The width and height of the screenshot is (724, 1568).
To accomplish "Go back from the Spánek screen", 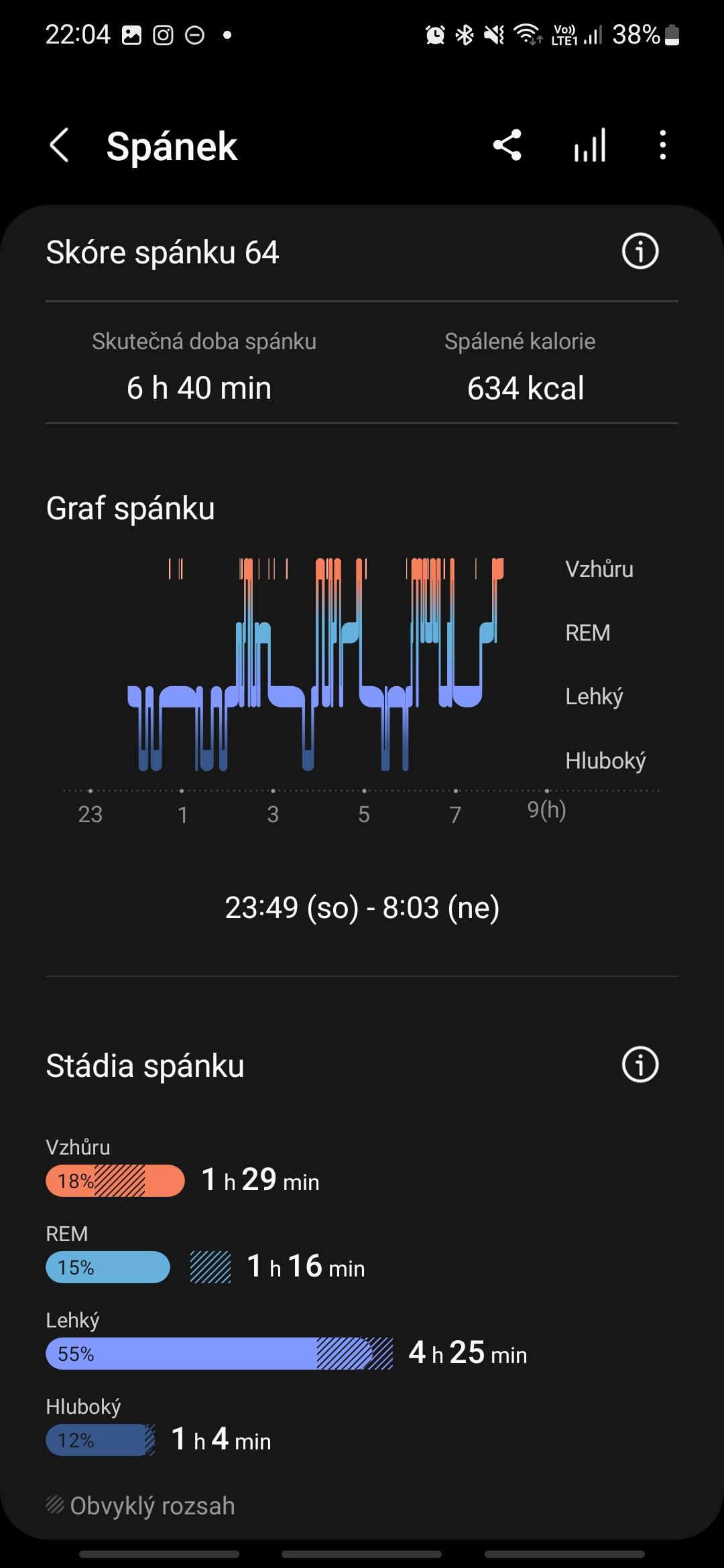I will tap(59, 145).
